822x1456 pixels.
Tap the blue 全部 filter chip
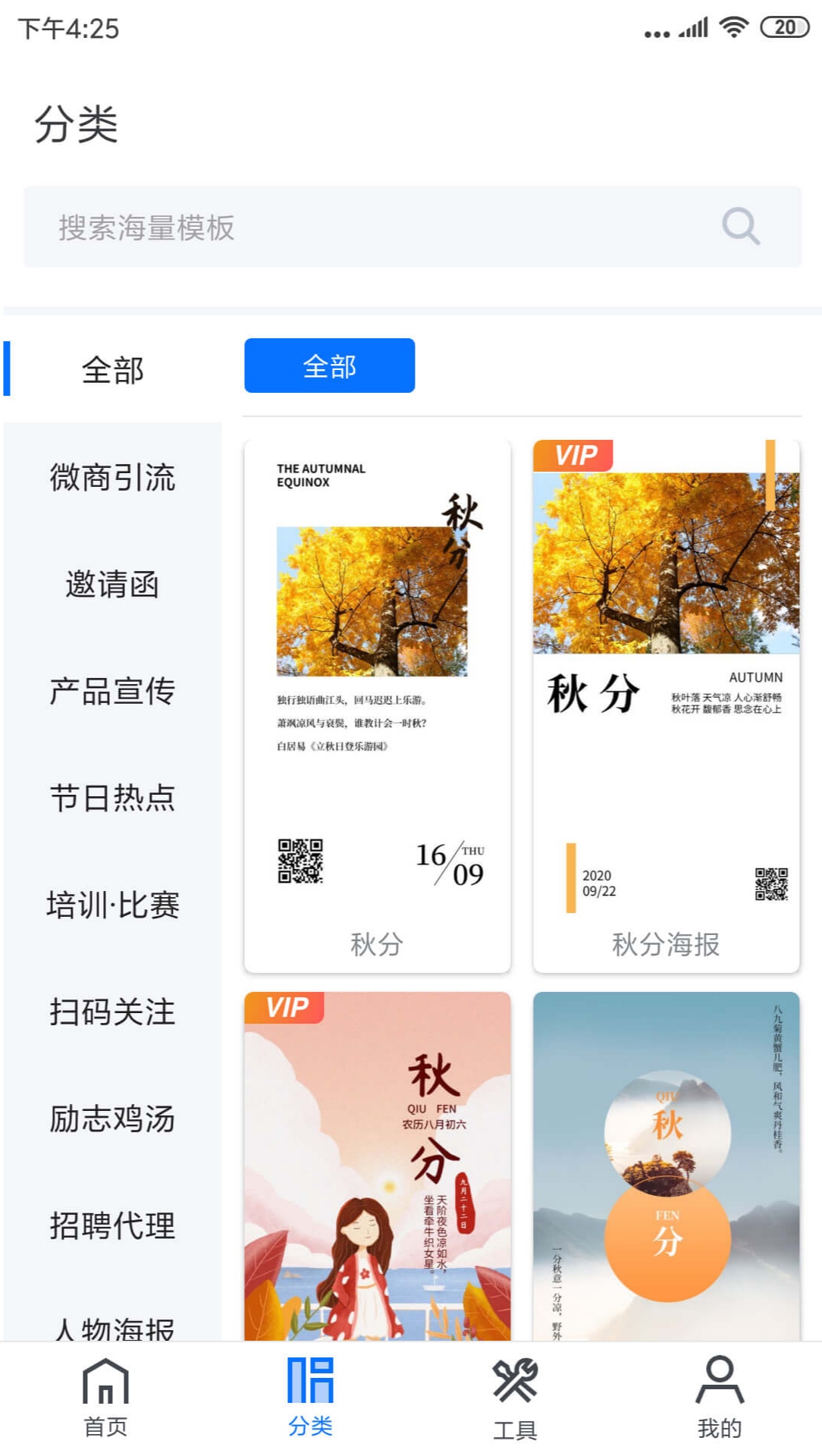click(x=329, y=366)
